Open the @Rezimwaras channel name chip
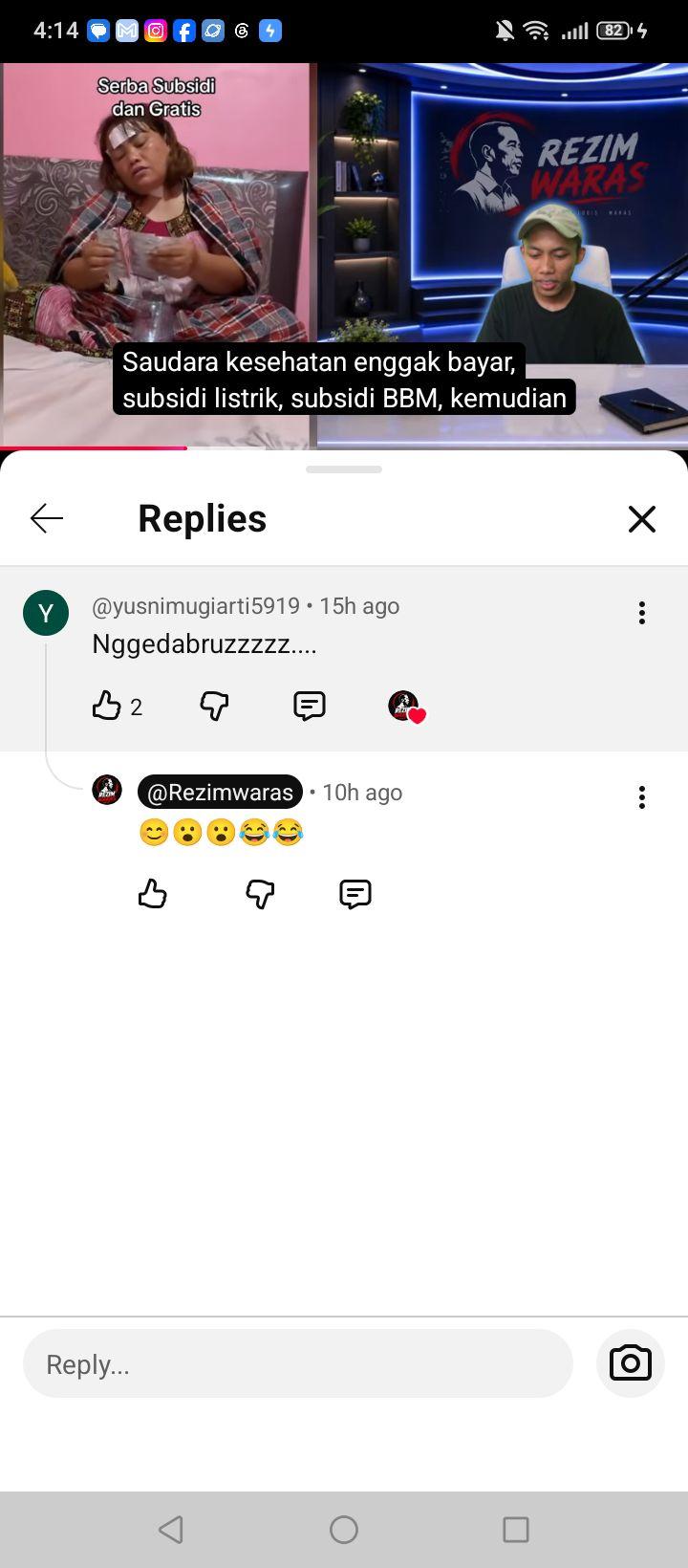 tap(221, 792)
